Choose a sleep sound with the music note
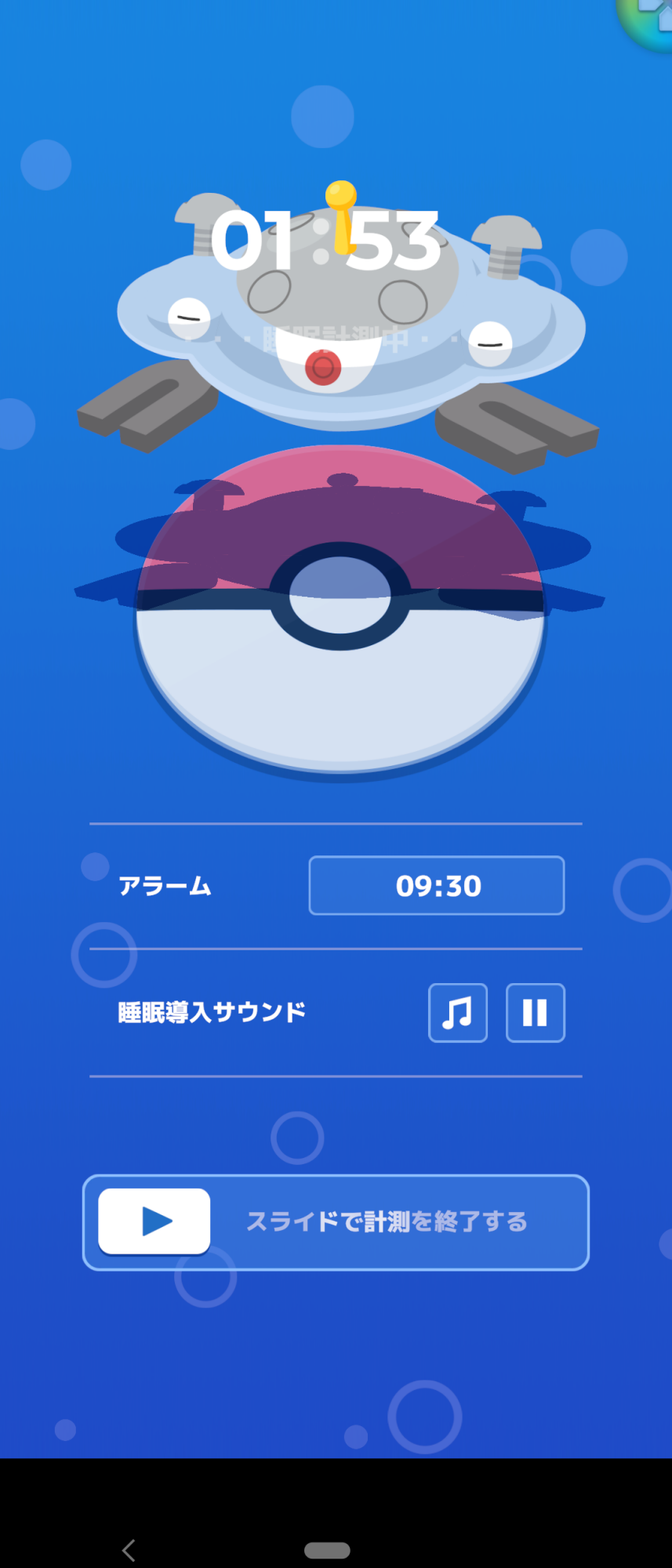Viewport: 672px width, 1568px height. [458, 1013]
